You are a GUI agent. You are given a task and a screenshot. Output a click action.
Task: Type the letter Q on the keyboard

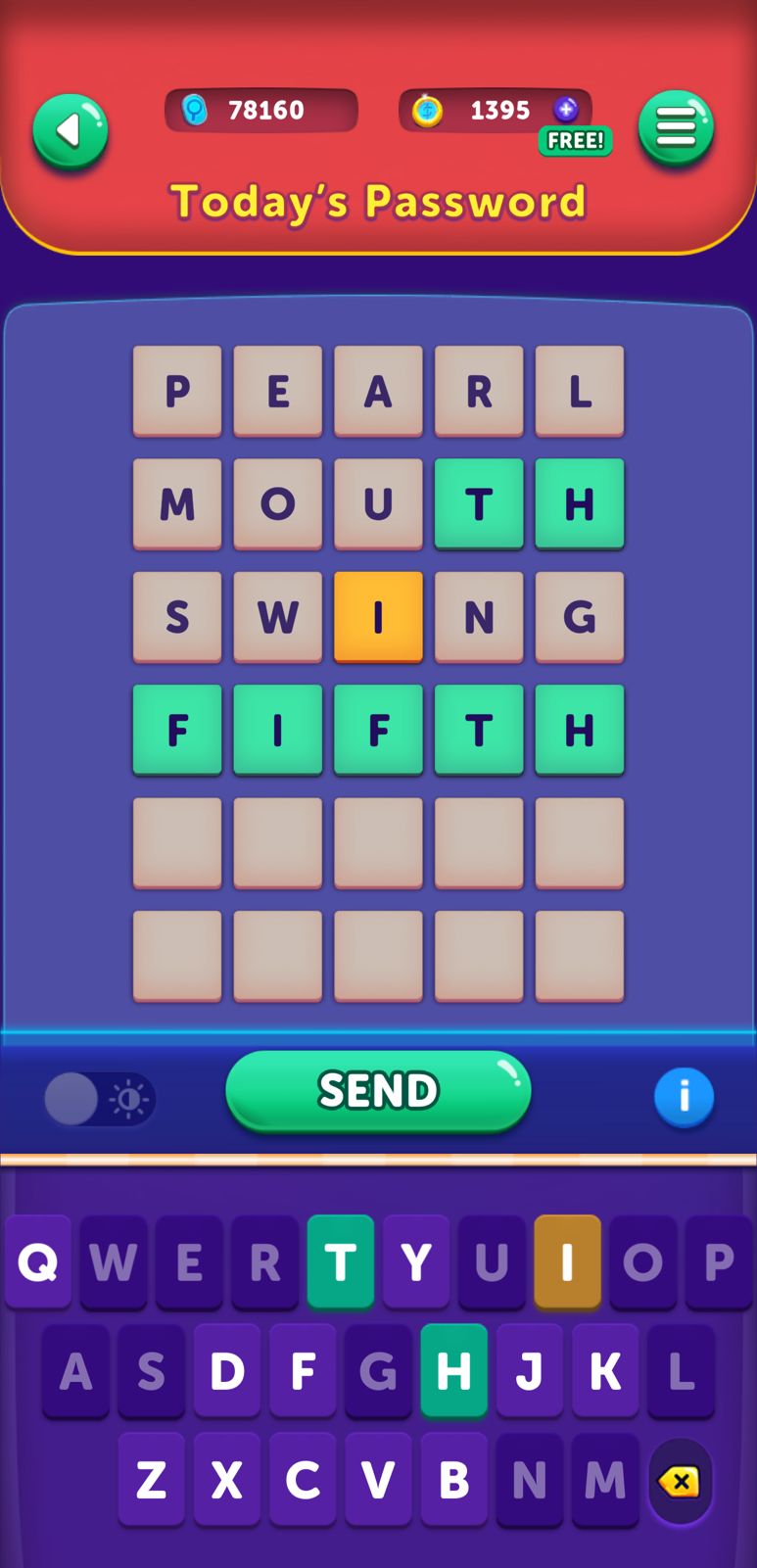click(38, 1262)
